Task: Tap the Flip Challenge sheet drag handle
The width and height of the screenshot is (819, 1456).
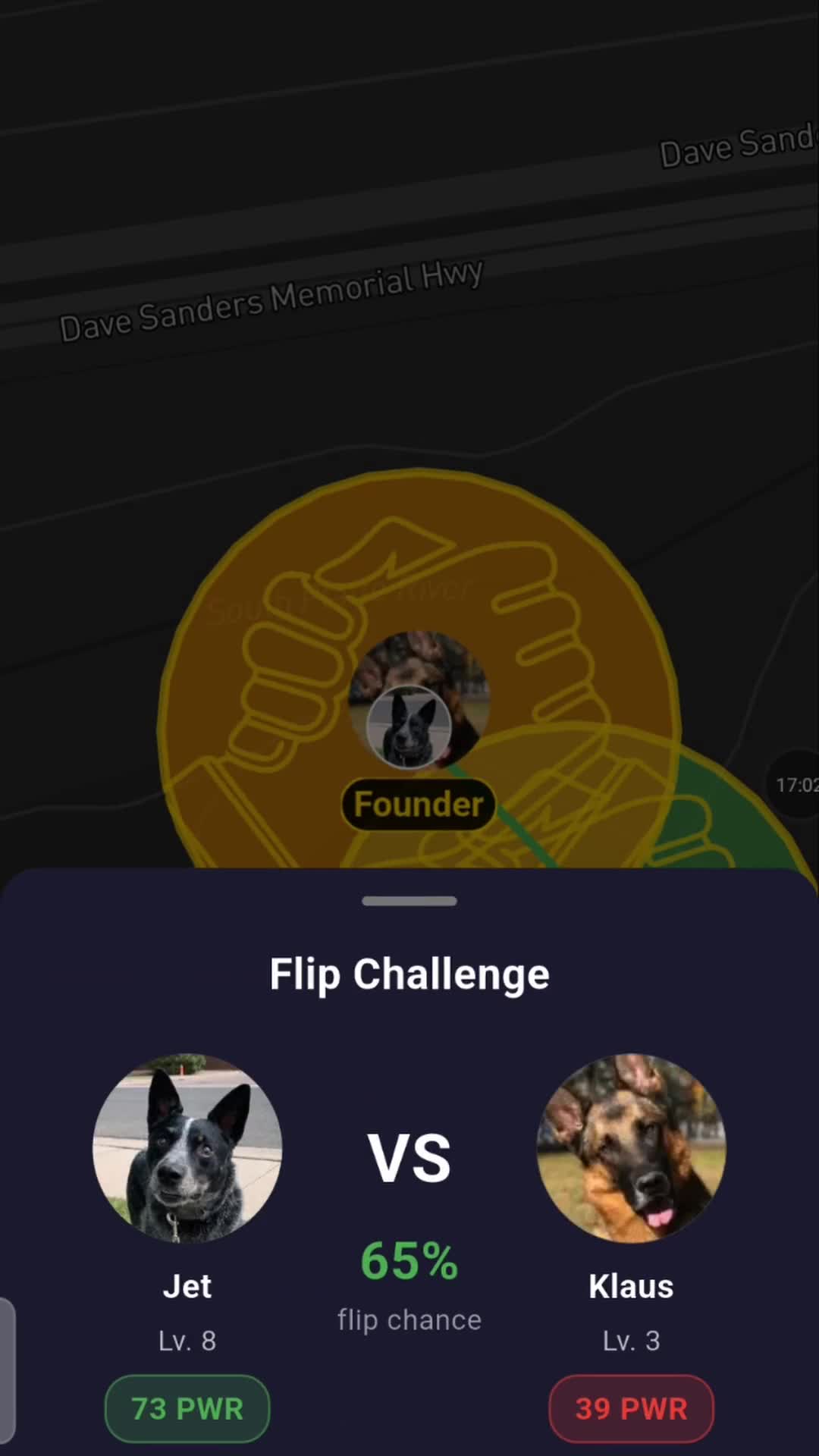Action: (x=409, y=901)
